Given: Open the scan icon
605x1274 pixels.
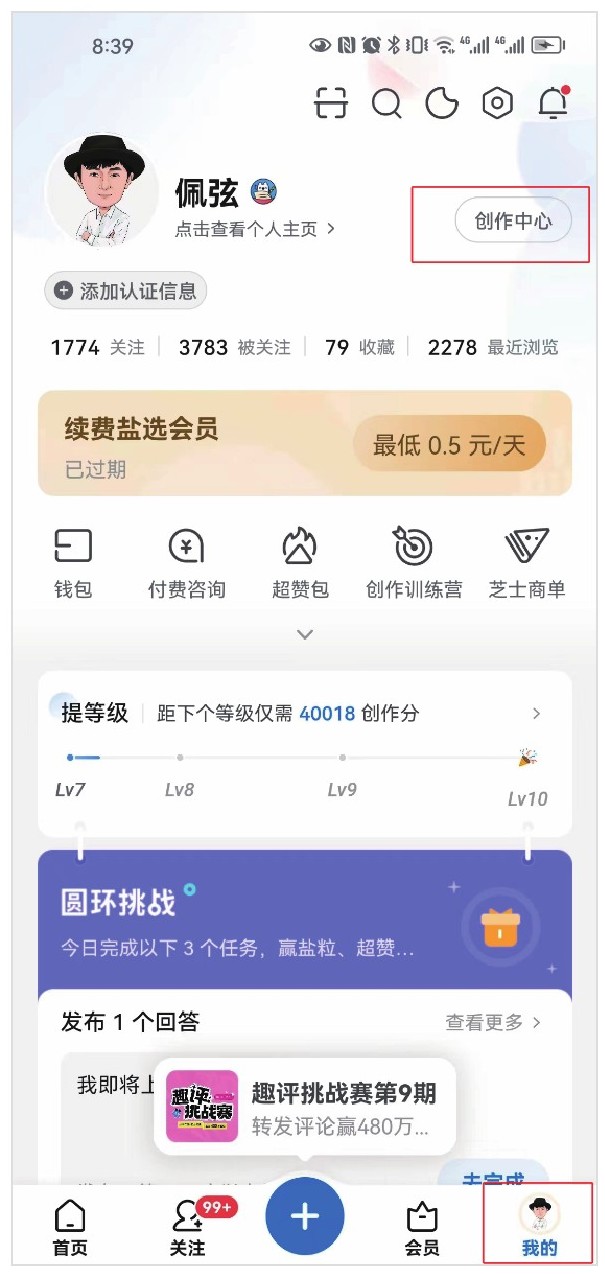Looking at the screenshot, I should tap(330, 103).
